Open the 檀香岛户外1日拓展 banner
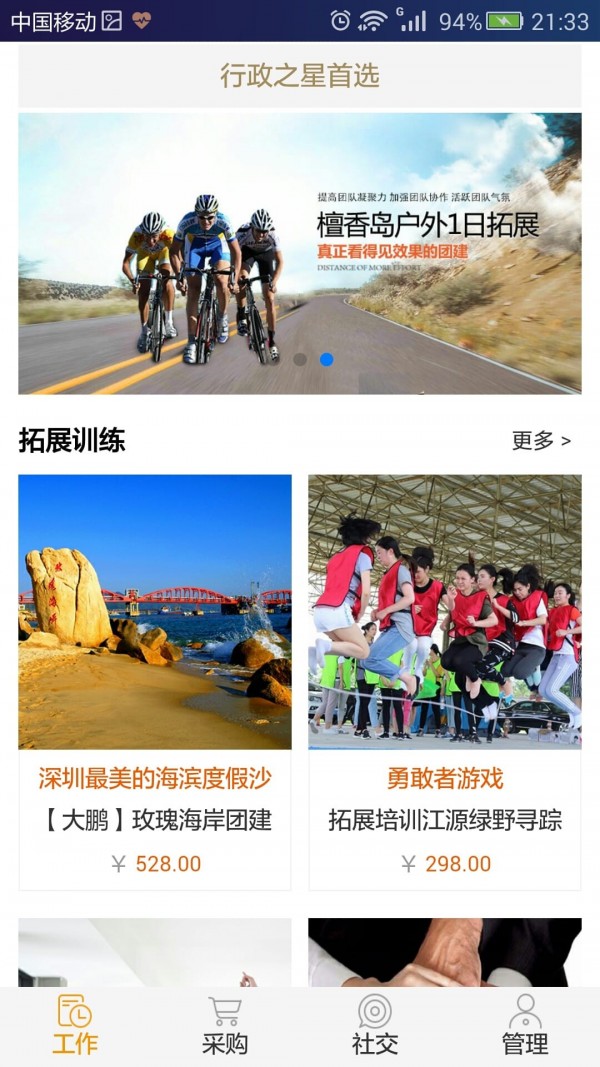This screenshot has height=1067, width=600. (300, 253)
